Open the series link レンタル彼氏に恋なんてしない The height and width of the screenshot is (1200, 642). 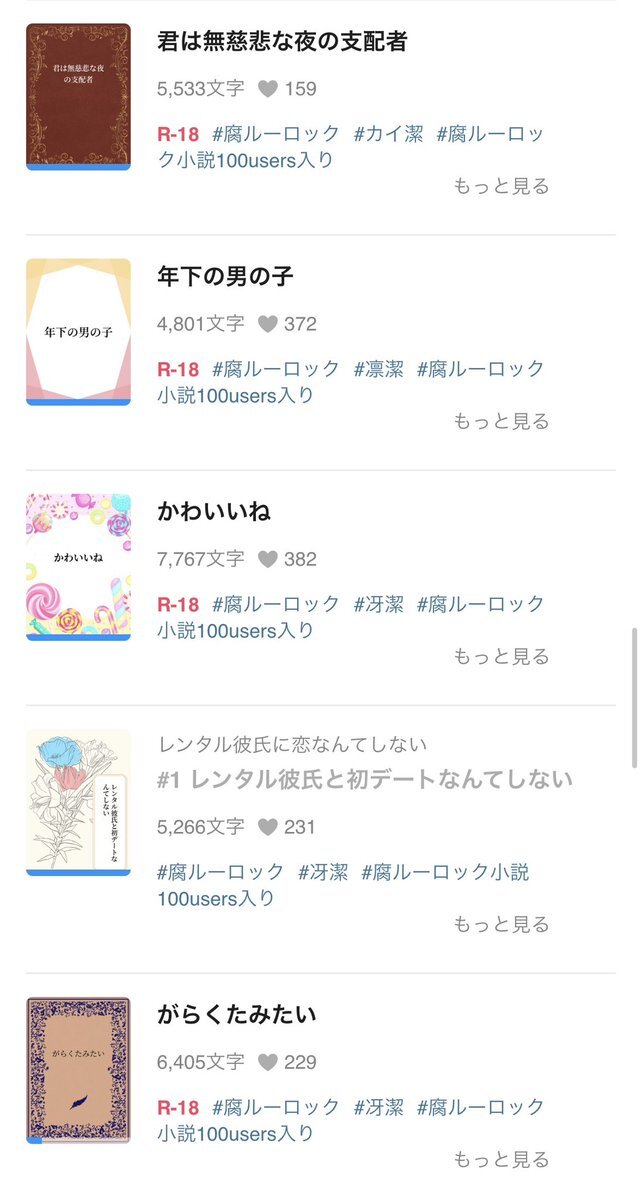coord(292,744)
